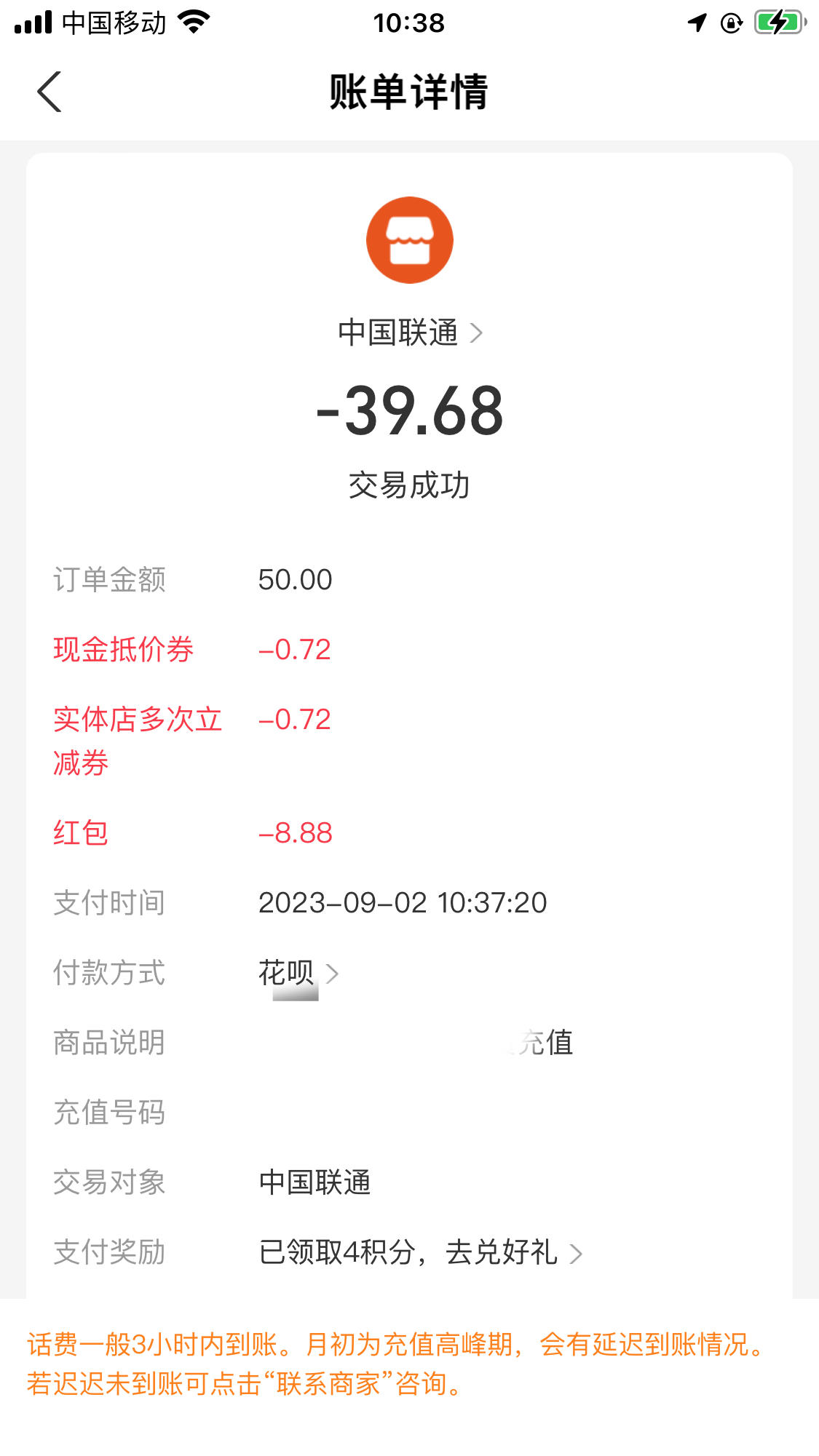Open the 花呗 payment method details
The width and height of the screenshot is (819, 1456).
298,974
